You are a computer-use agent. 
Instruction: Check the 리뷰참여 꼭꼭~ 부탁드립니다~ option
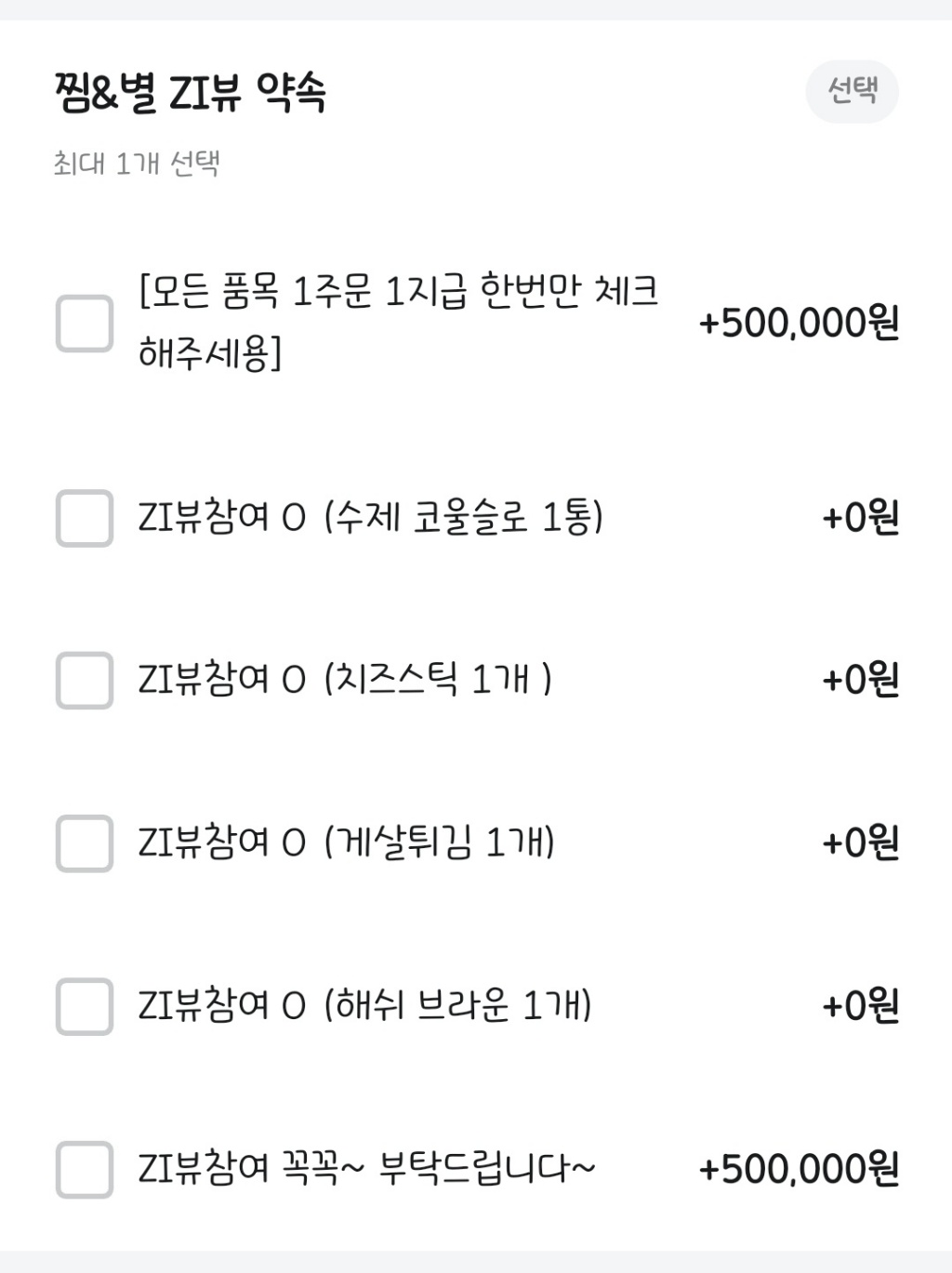click(x=85, y=1169)
